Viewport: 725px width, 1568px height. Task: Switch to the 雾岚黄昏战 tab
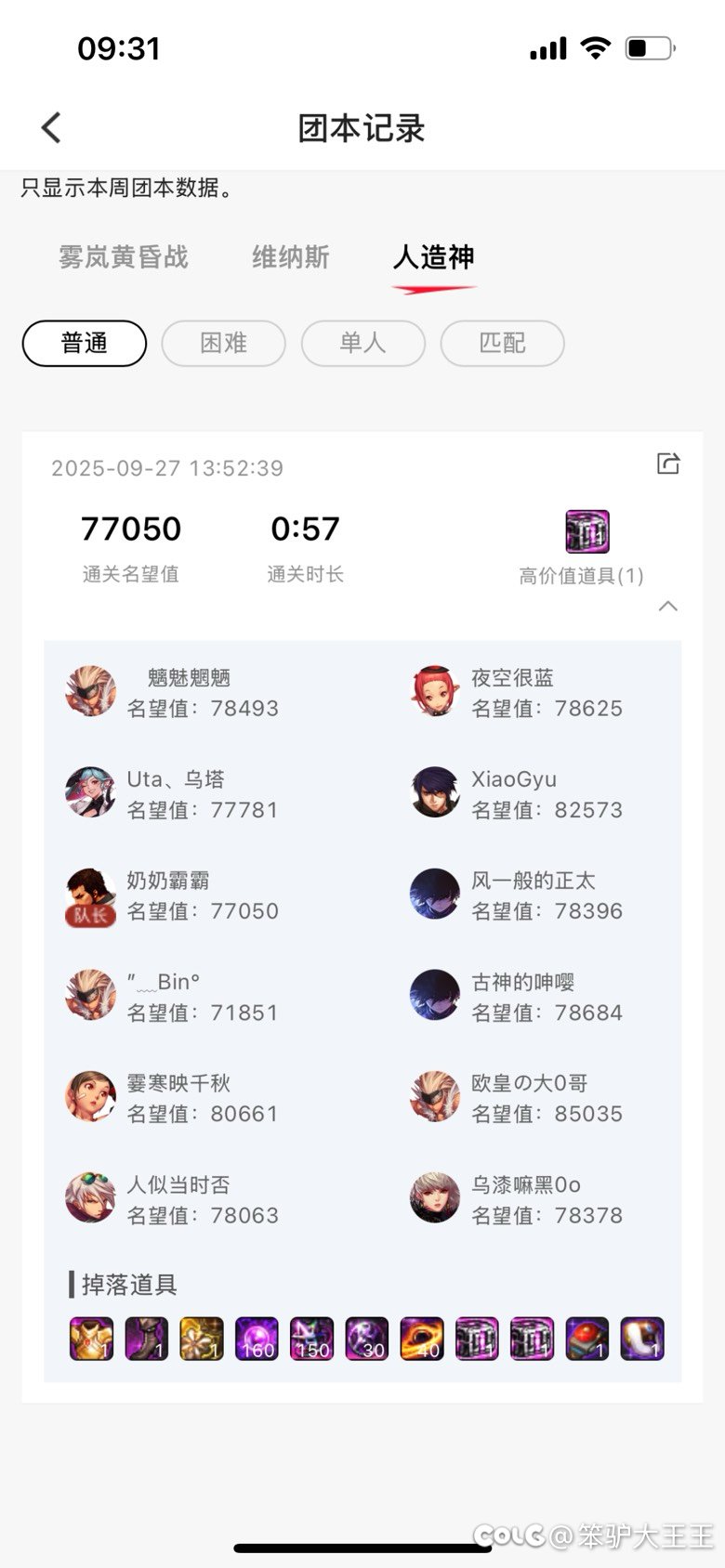[x=124, y=257]
